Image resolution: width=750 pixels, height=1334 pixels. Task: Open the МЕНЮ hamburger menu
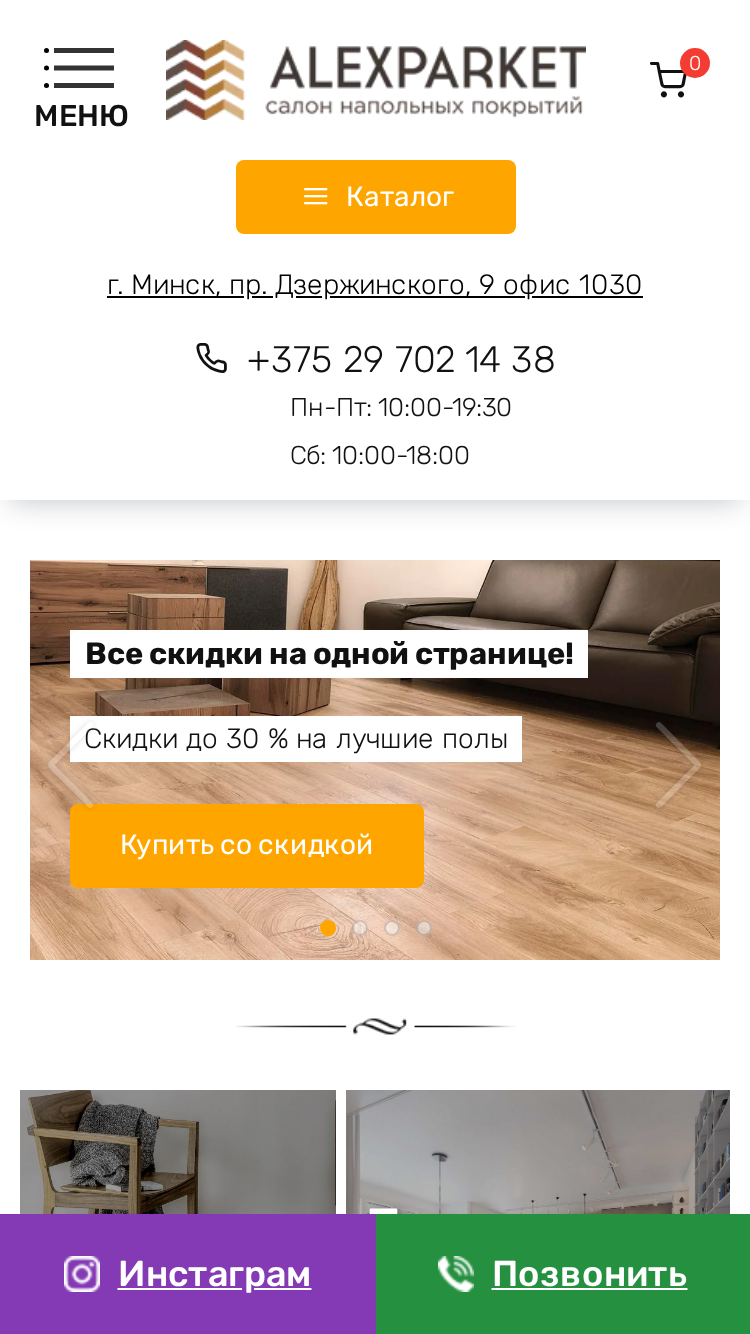pos(80,87)
